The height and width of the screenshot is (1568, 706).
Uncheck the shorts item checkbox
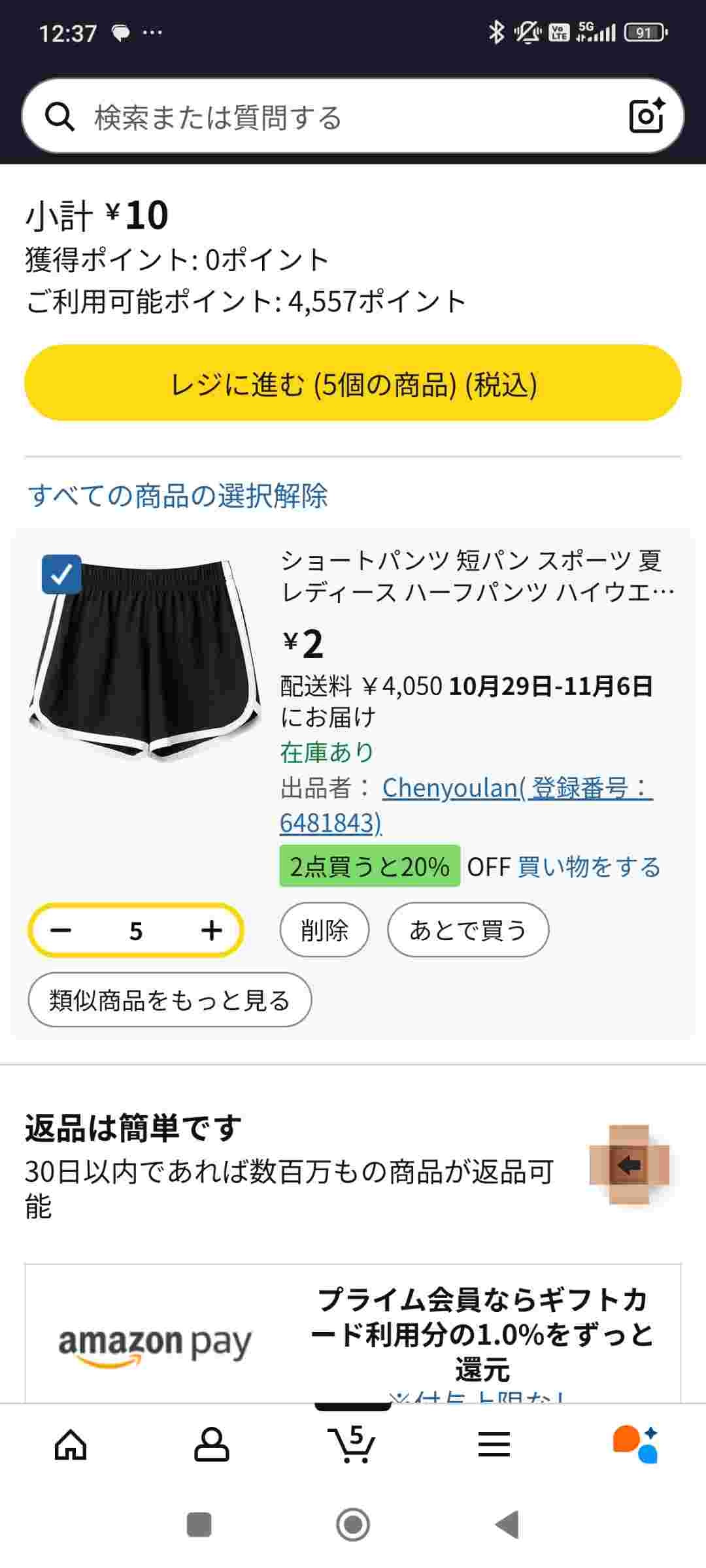(61, 574)
